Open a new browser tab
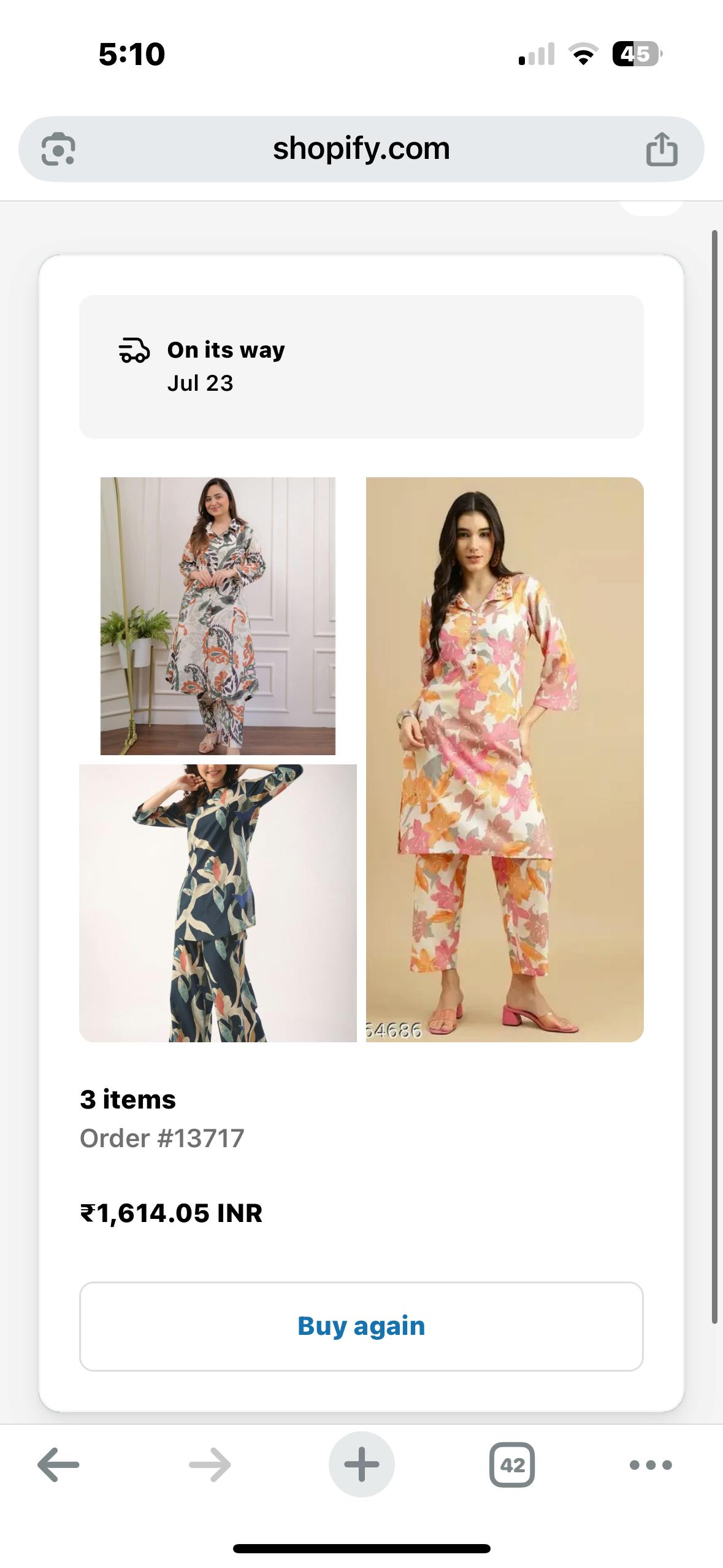Screen dimensions: 723x1568 click(361, 1464)
